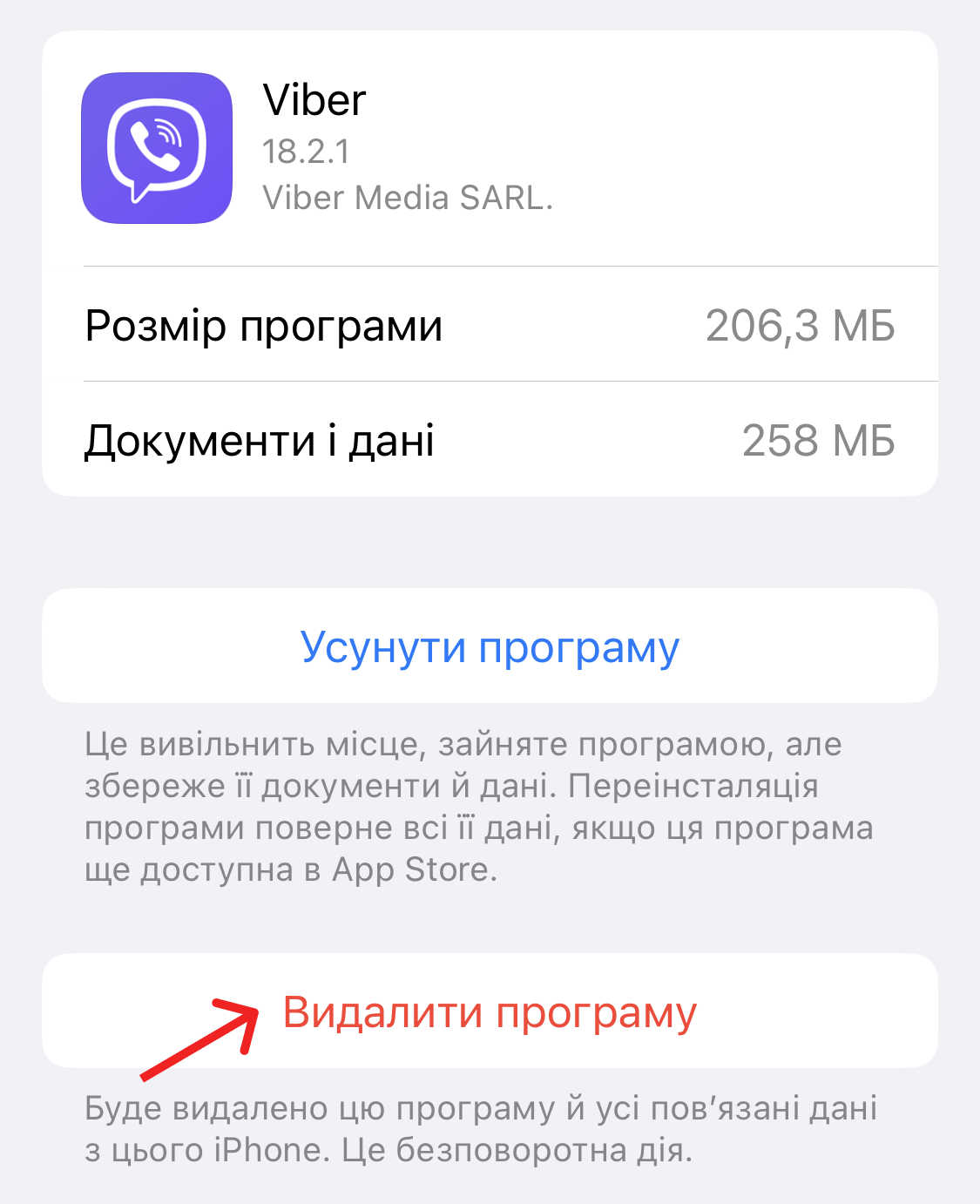Tap the developer name Viber Media SARL
Image resolution: width=980 pixels, height=1204 pixels.
point(409,198)
